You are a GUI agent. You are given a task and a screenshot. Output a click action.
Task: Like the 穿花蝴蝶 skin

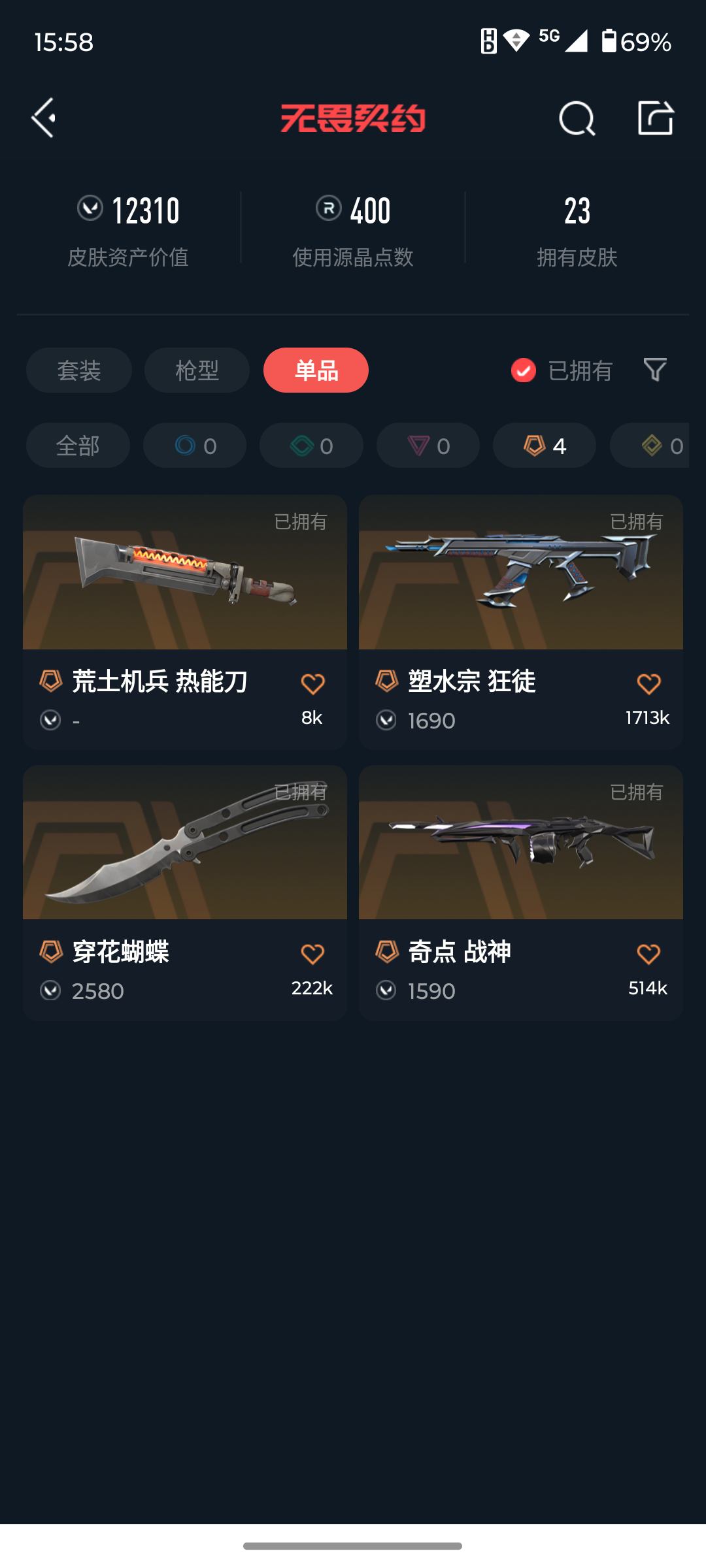pos(312,955)
